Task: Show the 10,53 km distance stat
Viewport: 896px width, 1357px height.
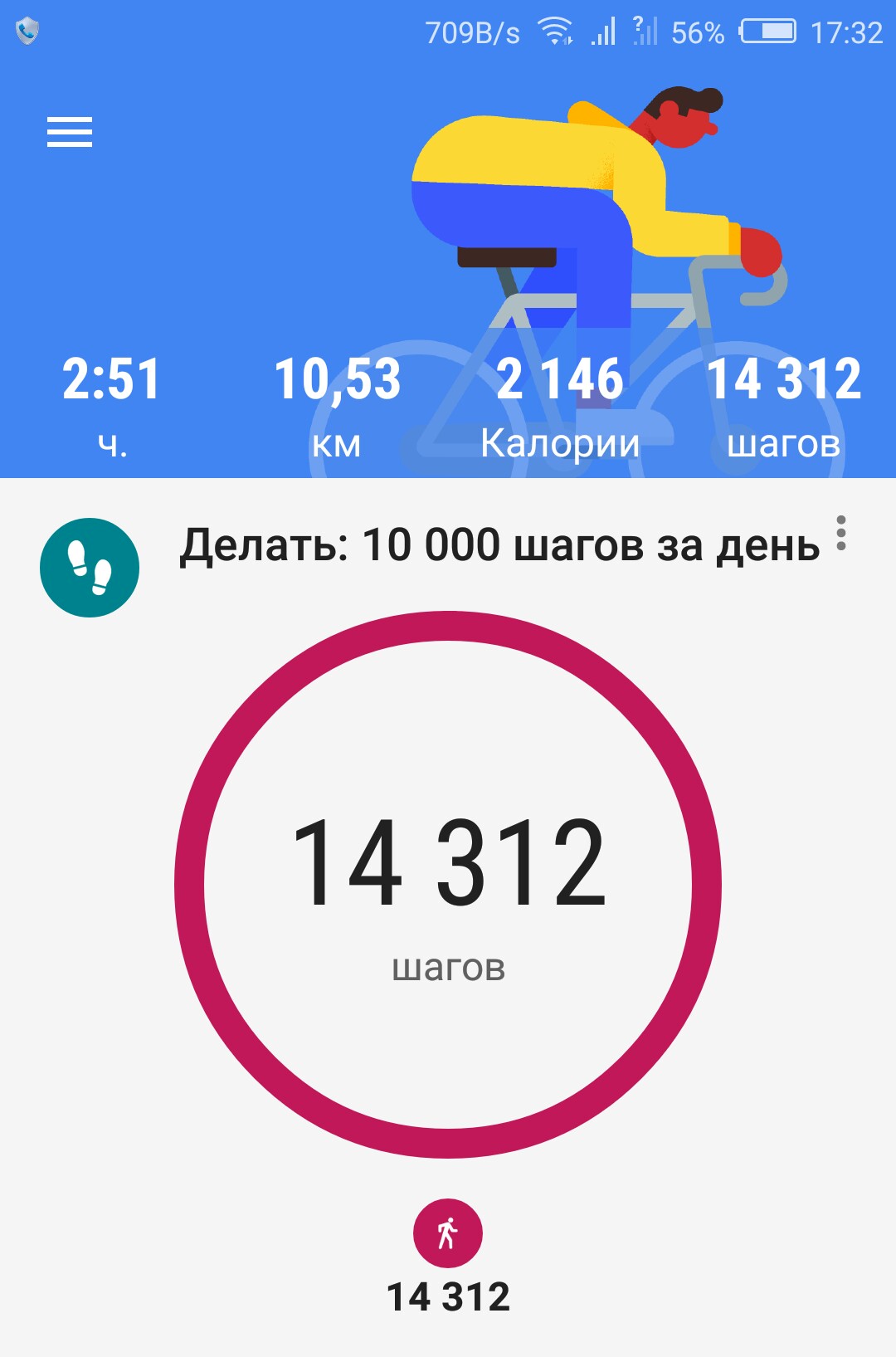Action: click(x=337, y=405)
